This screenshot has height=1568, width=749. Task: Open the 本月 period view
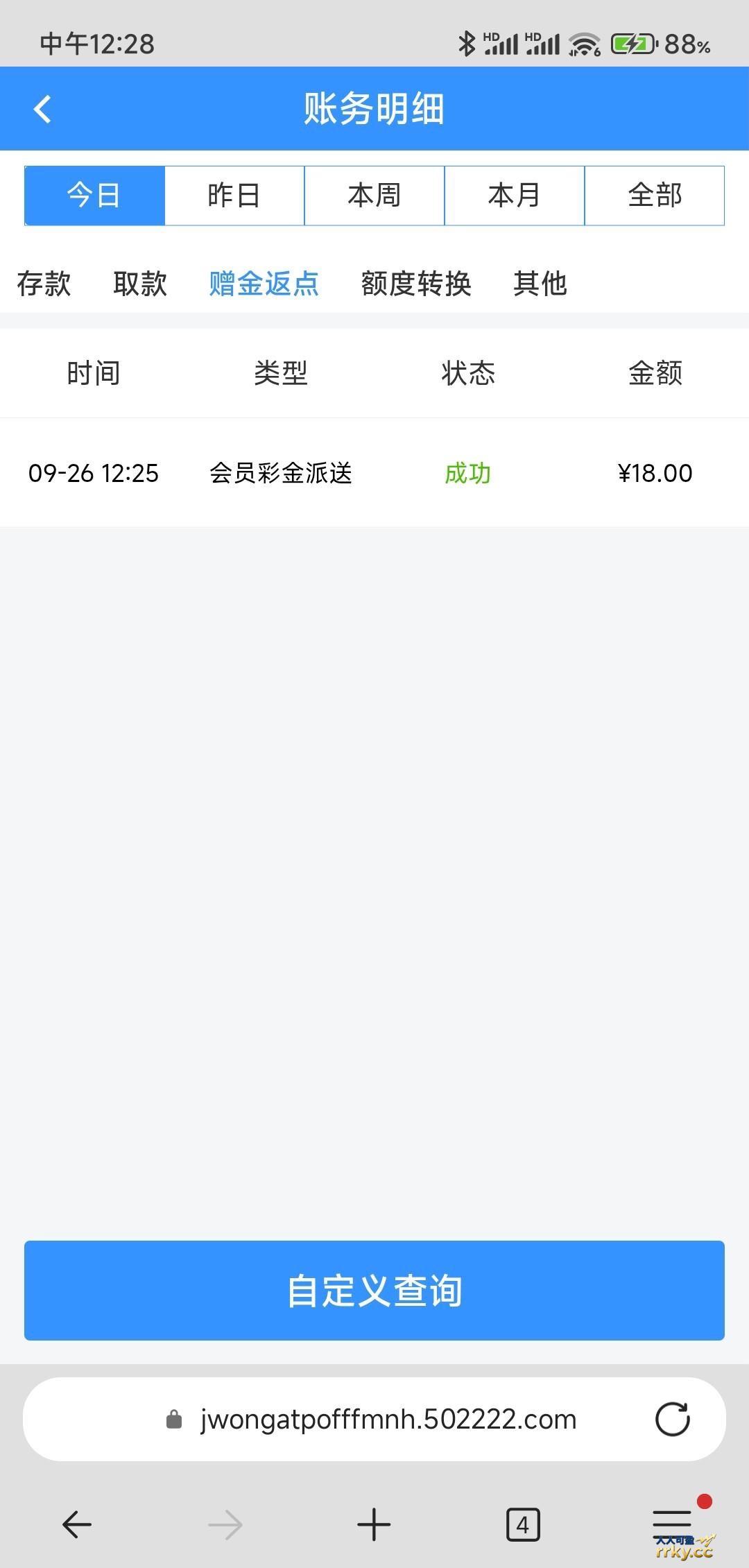pos(514,195)
